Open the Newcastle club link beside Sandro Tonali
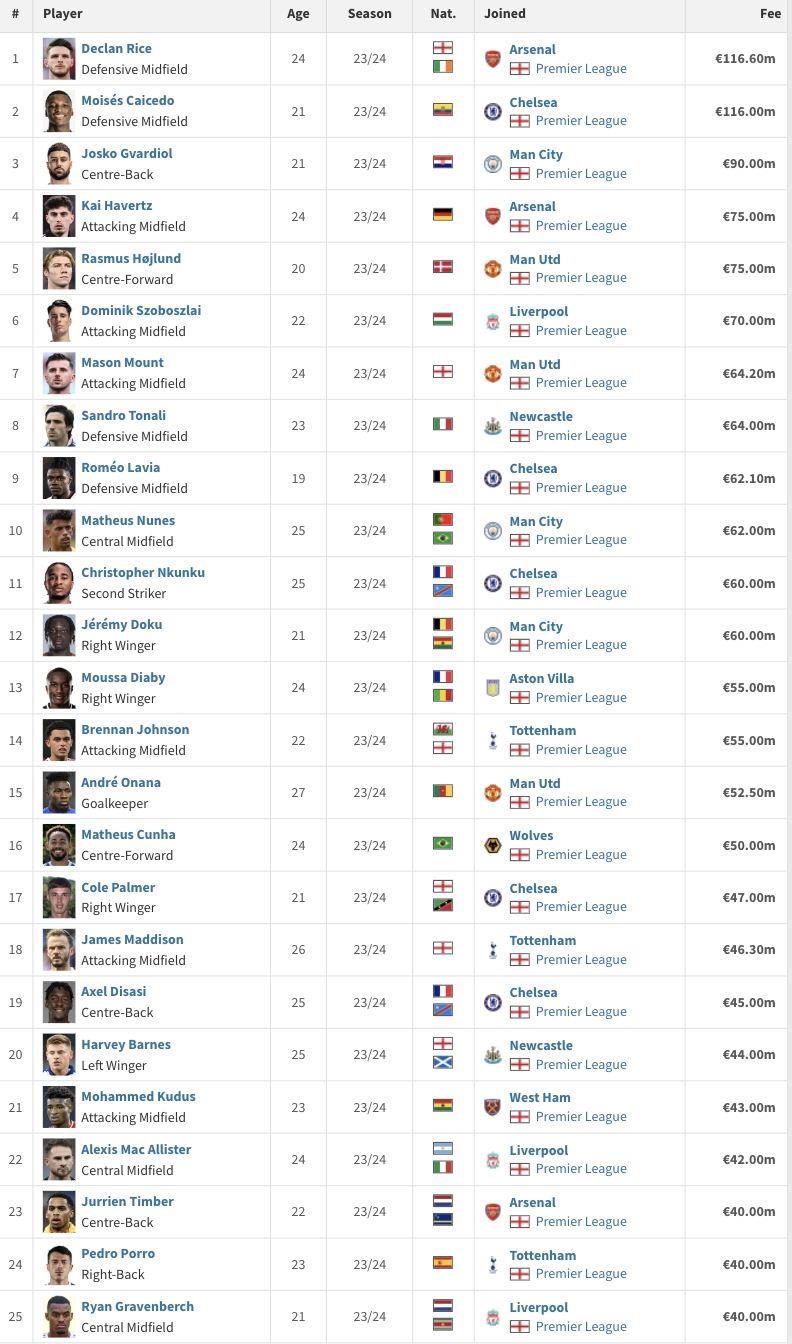The image size is (792, 1344). point(541,416)
